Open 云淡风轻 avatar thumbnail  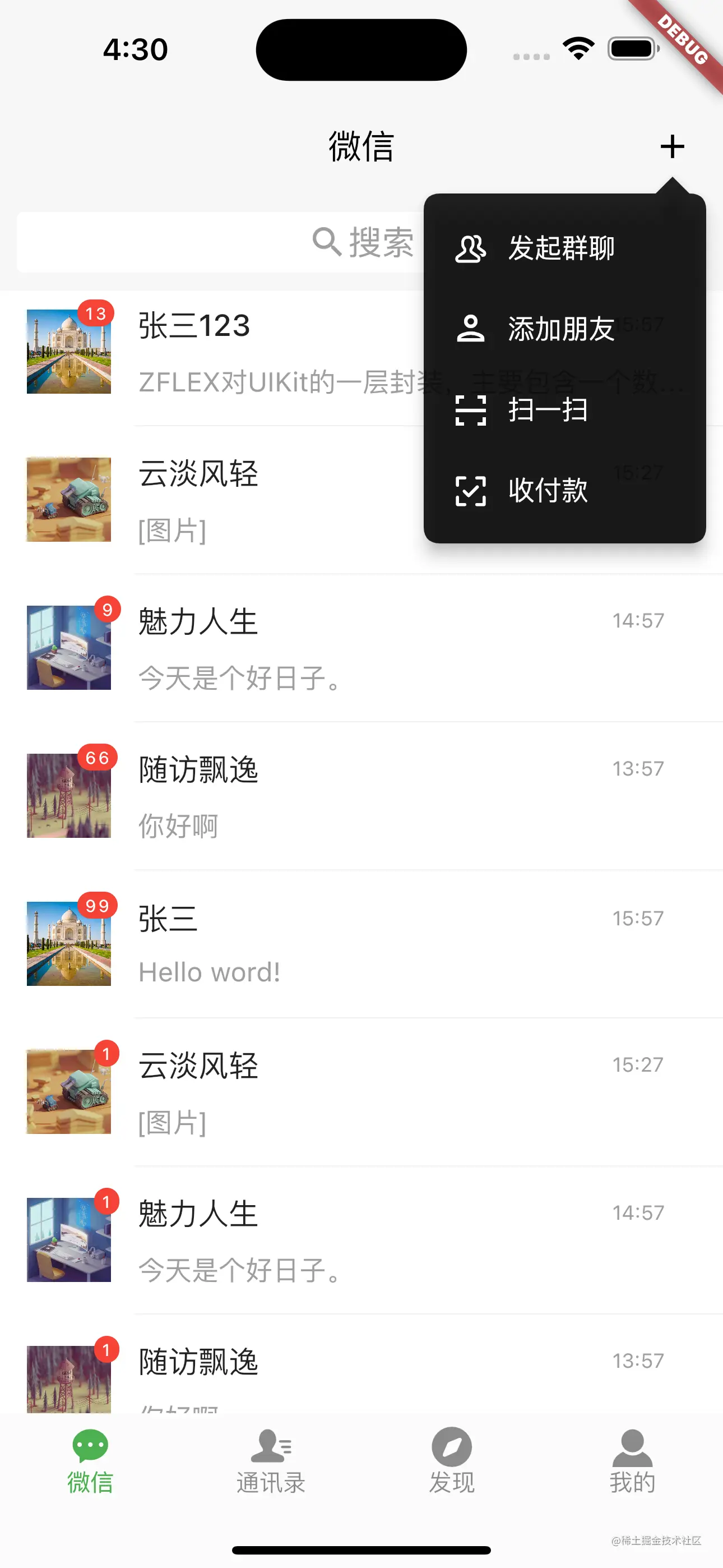click(x=68, y=499)
